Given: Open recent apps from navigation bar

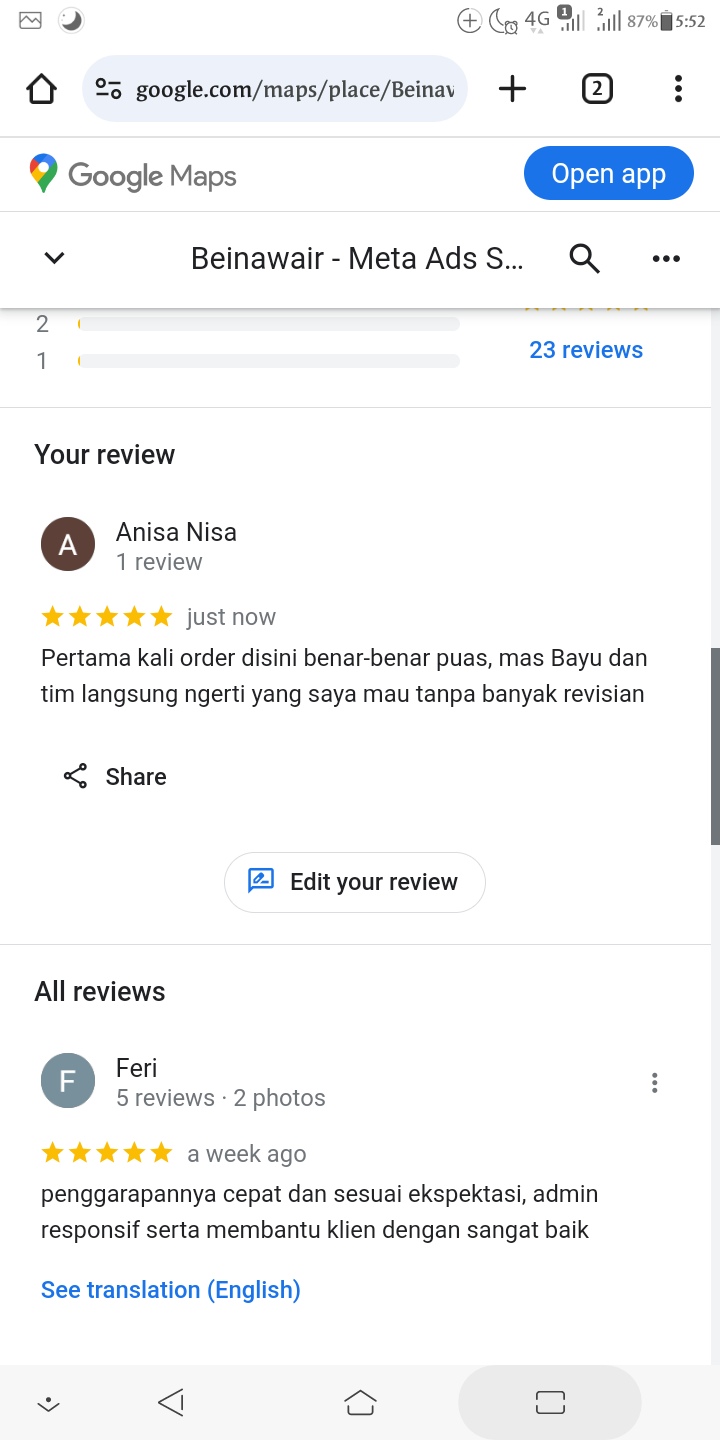Looking at the screenshot, I should (x=550, y=1403).
